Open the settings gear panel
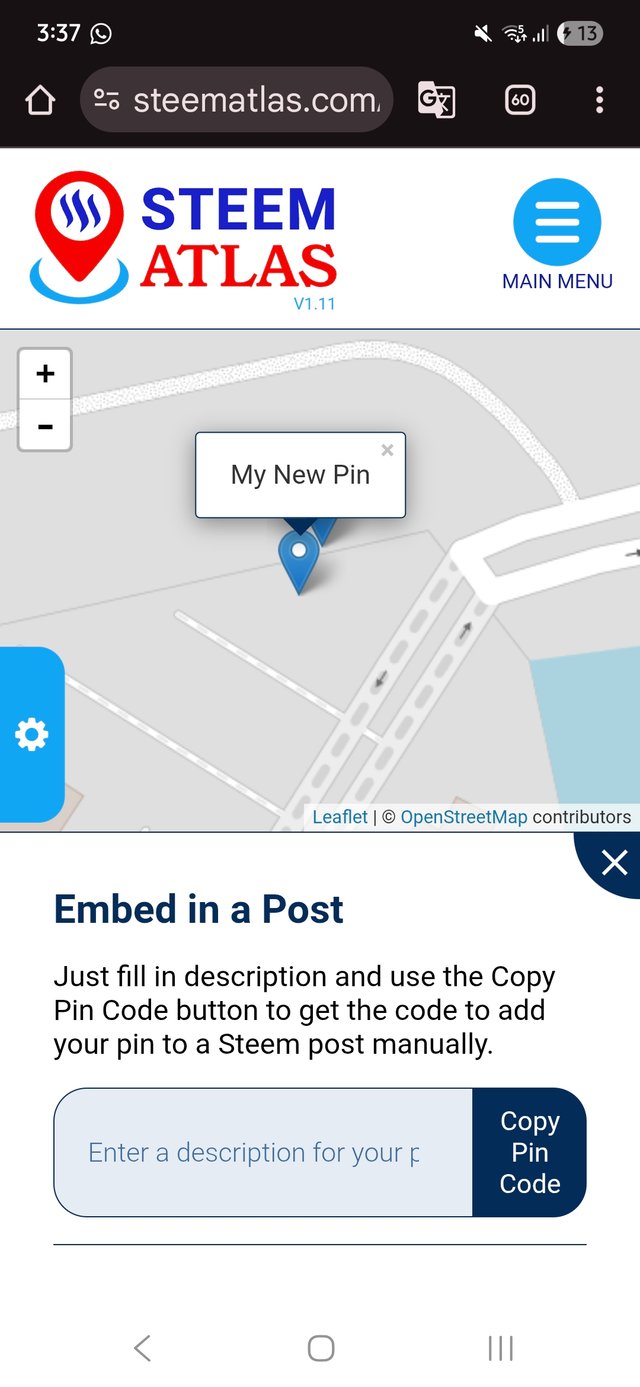This screenshot has width=640, height=1387. point(31,735)
